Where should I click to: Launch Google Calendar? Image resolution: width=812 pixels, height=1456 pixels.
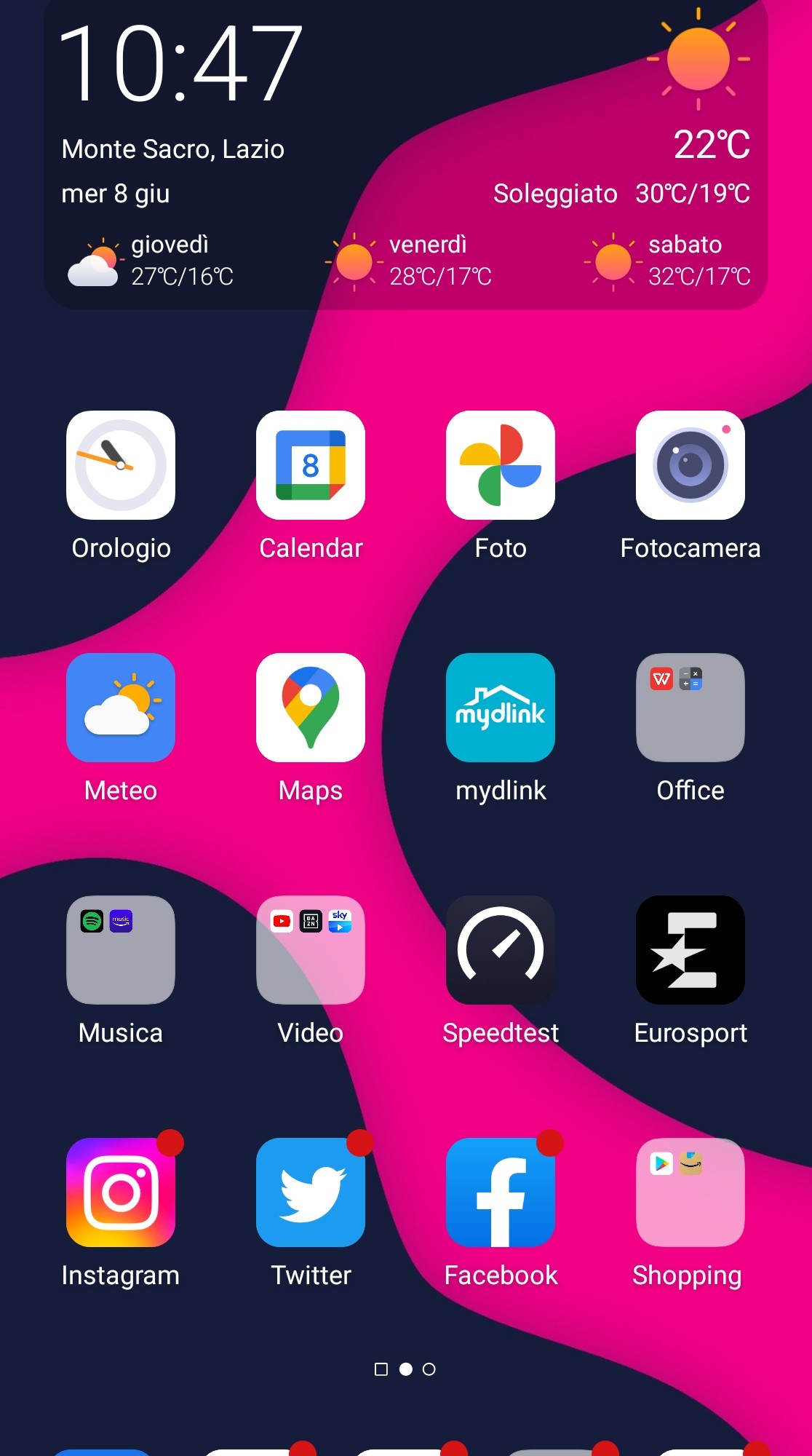tap(311, 466)
